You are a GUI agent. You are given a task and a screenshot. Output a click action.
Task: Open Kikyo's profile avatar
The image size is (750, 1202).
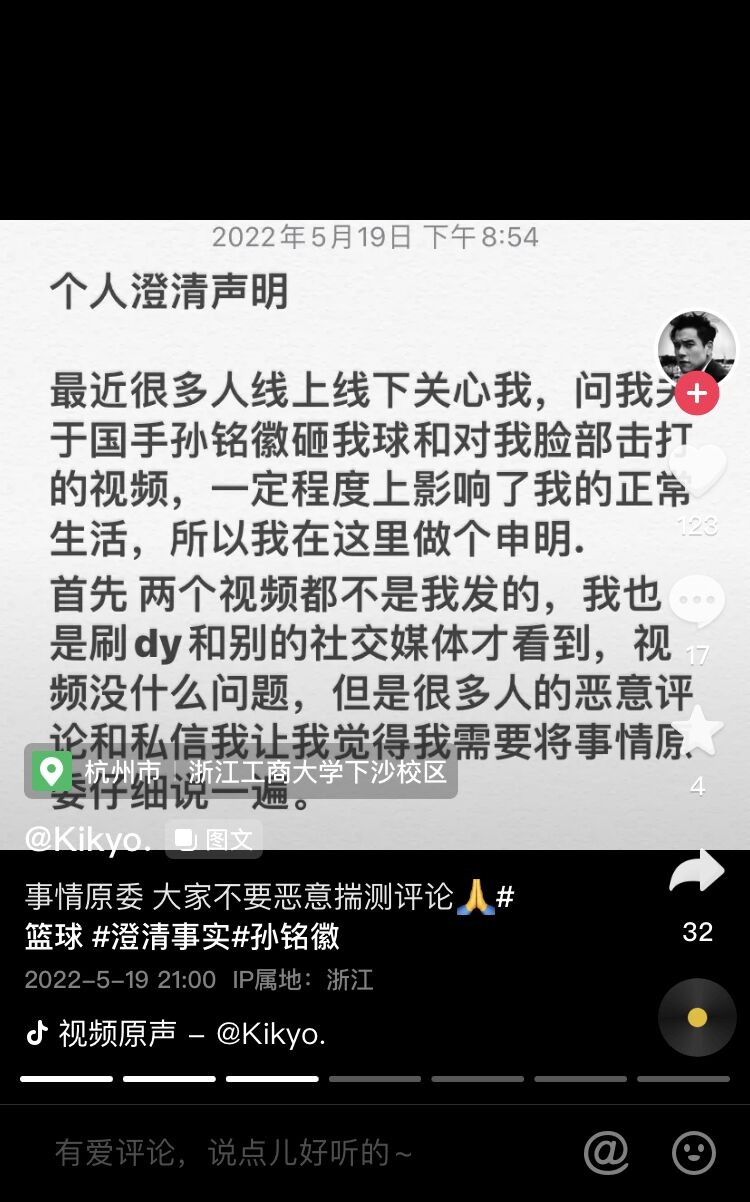click(696, 348)
